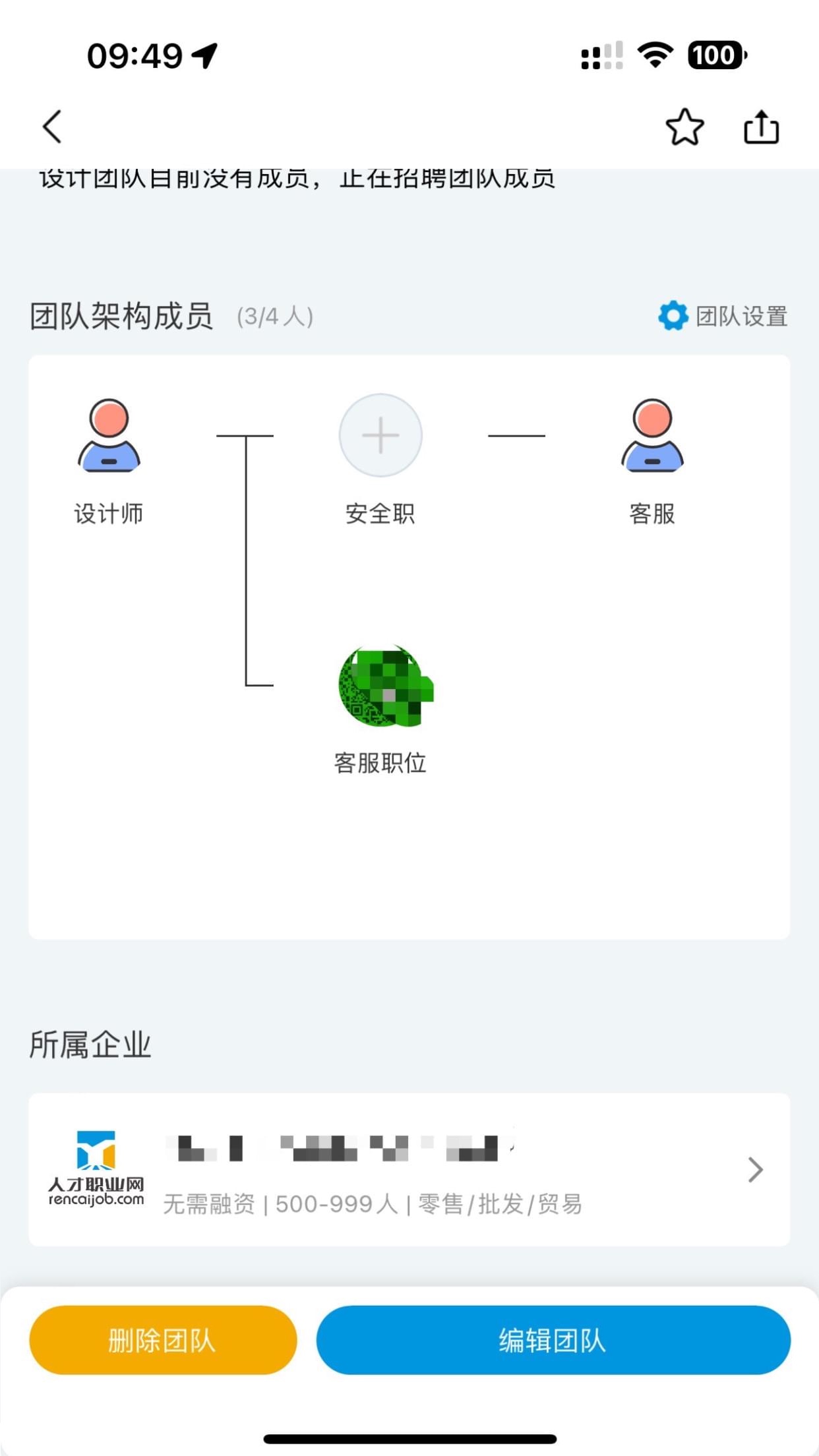Tap the star to favorite this page
This screenshot has height=1456, width=819.
coord(684,127)
